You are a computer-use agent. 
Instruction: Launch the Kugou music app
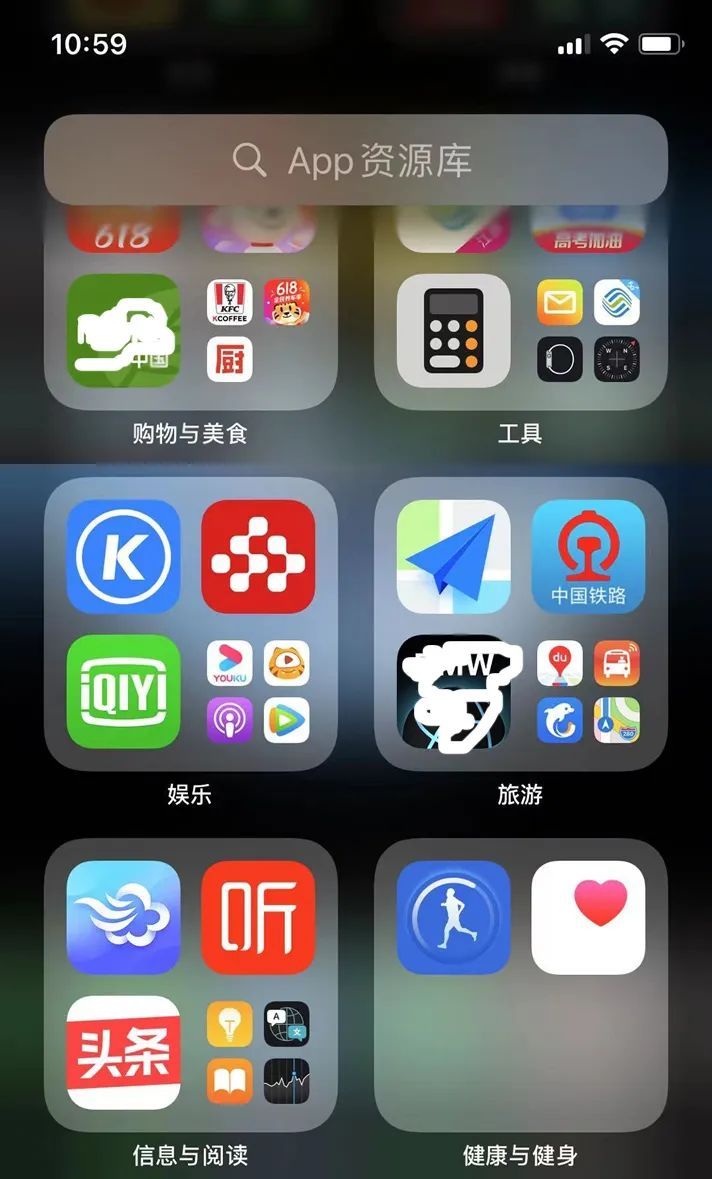[123, 556]
